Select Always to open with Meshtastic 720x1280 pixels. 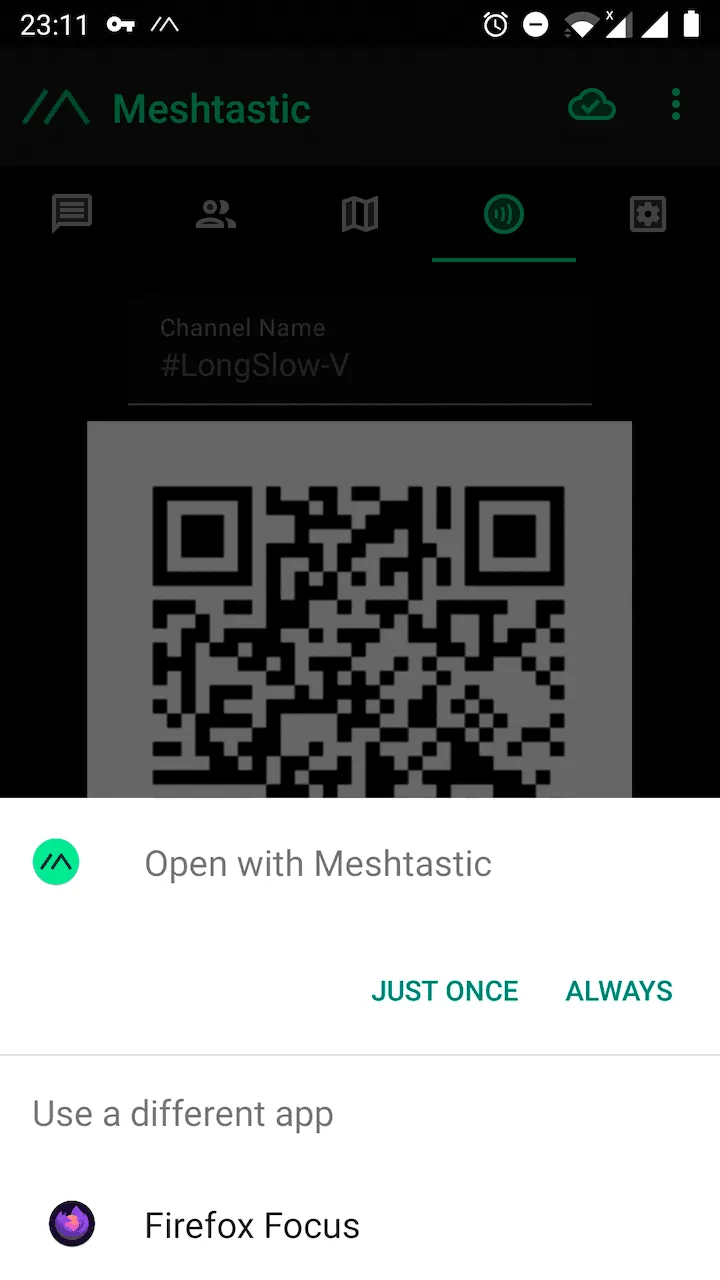click(x=619, y=991)
